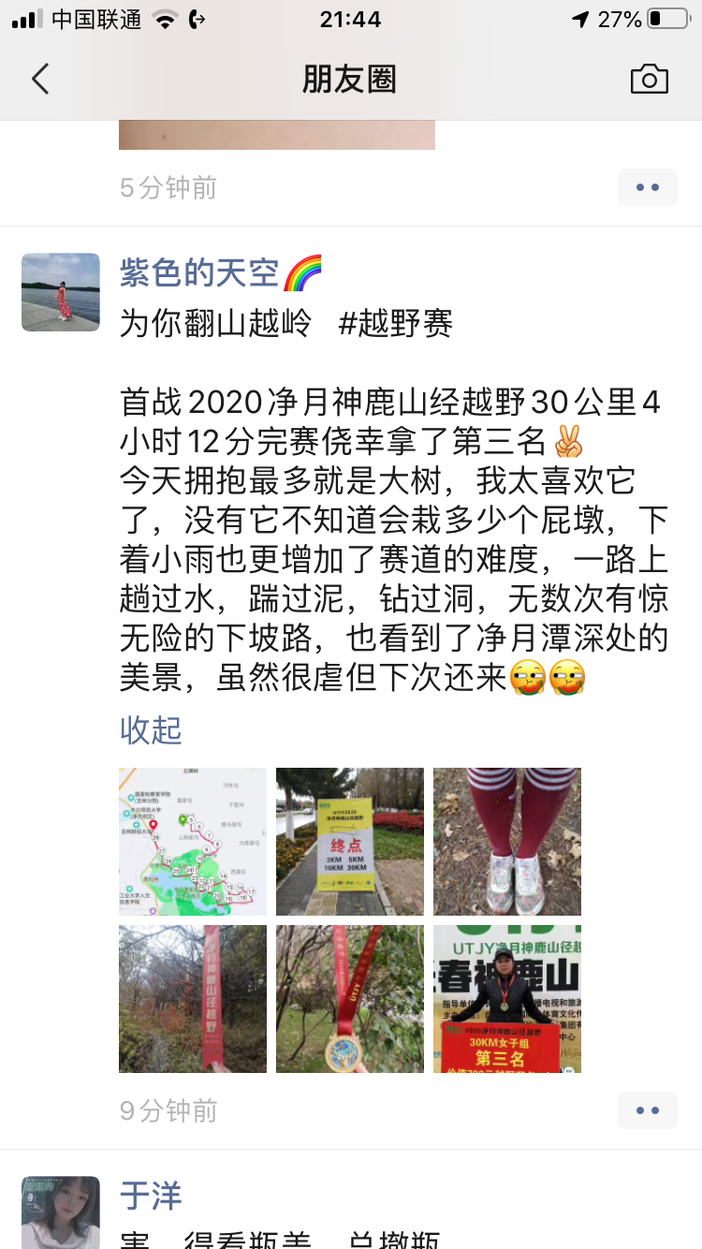The width and height of the screenshot is (702, 1249).
Task: Open 于洋's profile name
Action: tap(151, 1194)
